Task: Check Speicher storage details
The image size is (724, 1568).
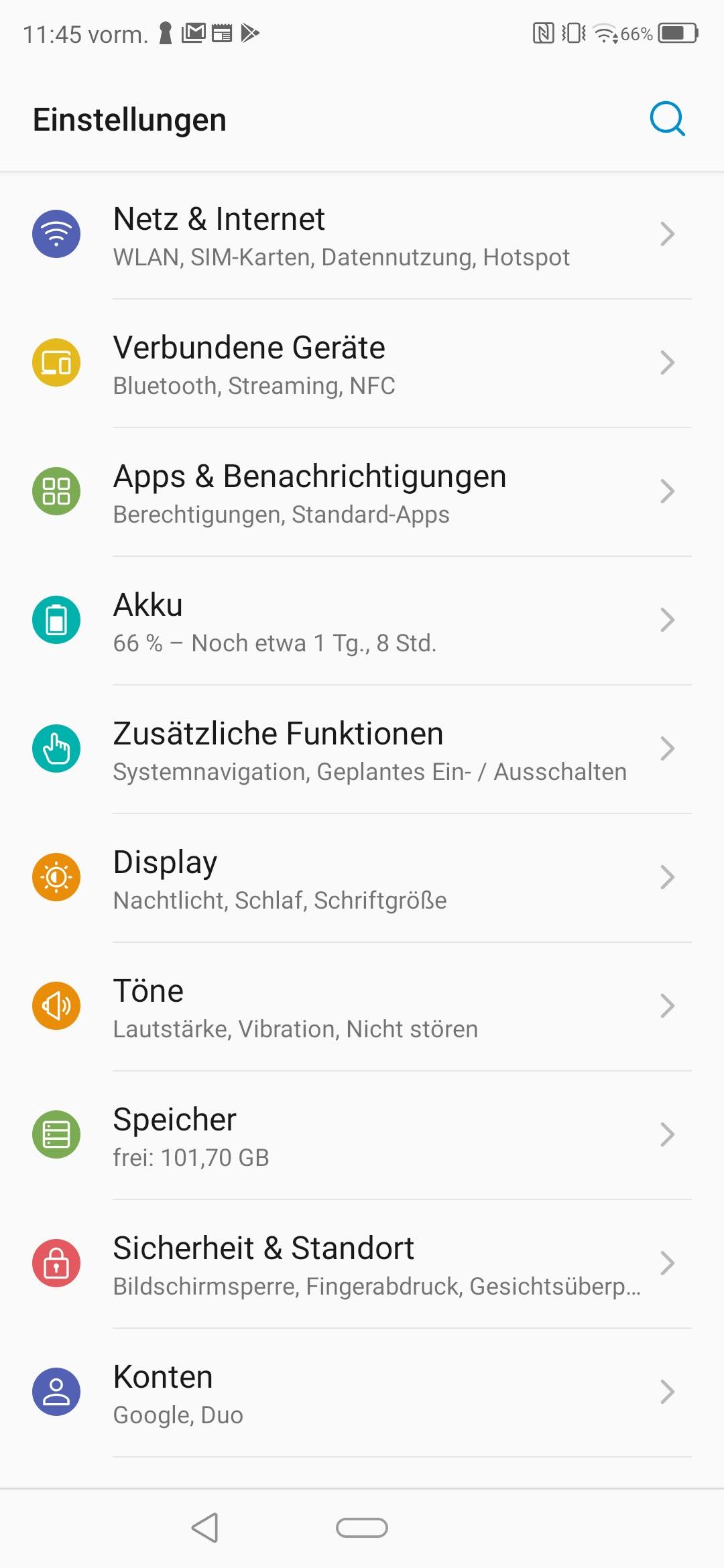Action: point(362,1136)
